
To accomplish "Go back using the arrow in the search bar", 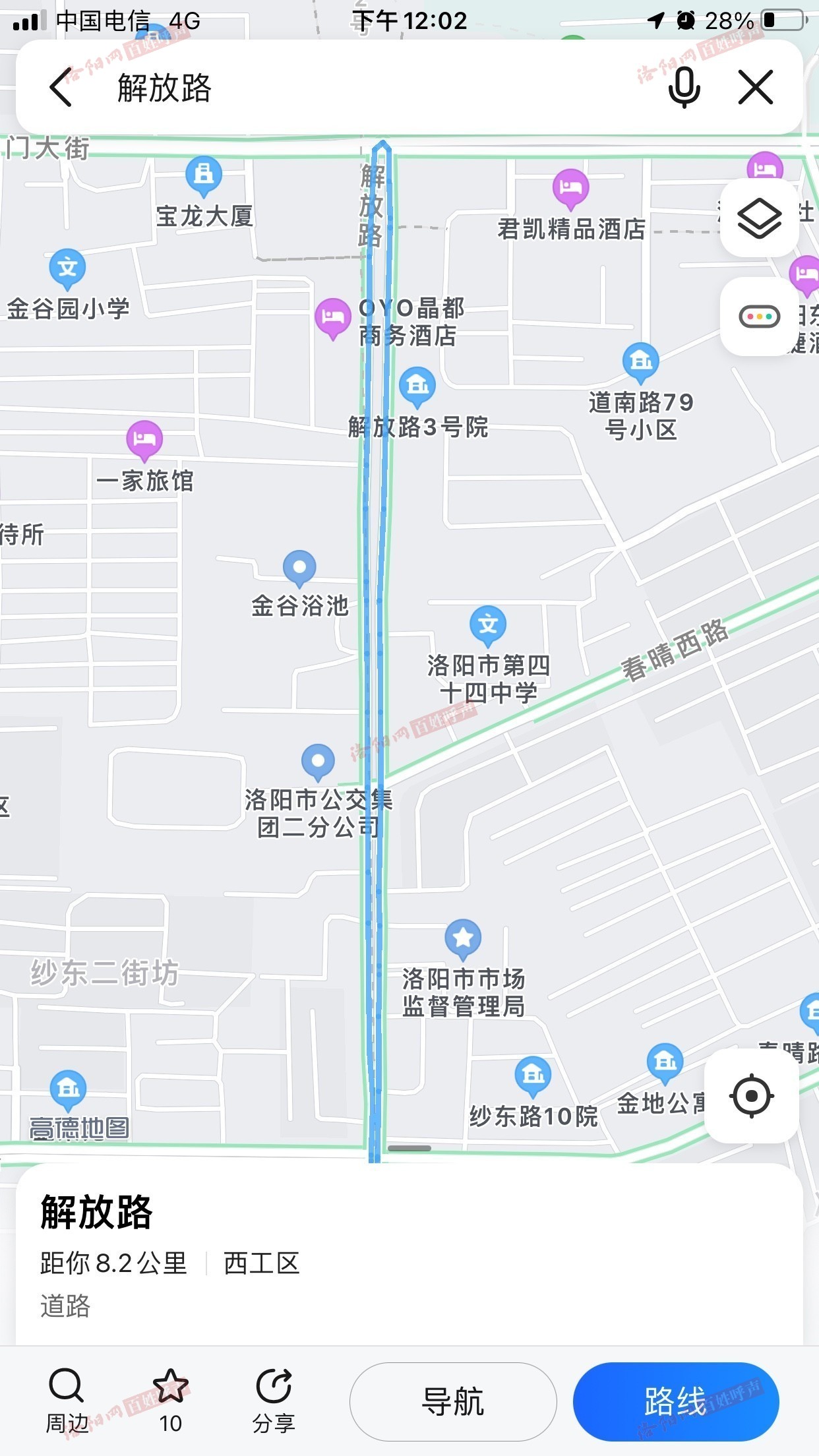I will click(61, 87).
